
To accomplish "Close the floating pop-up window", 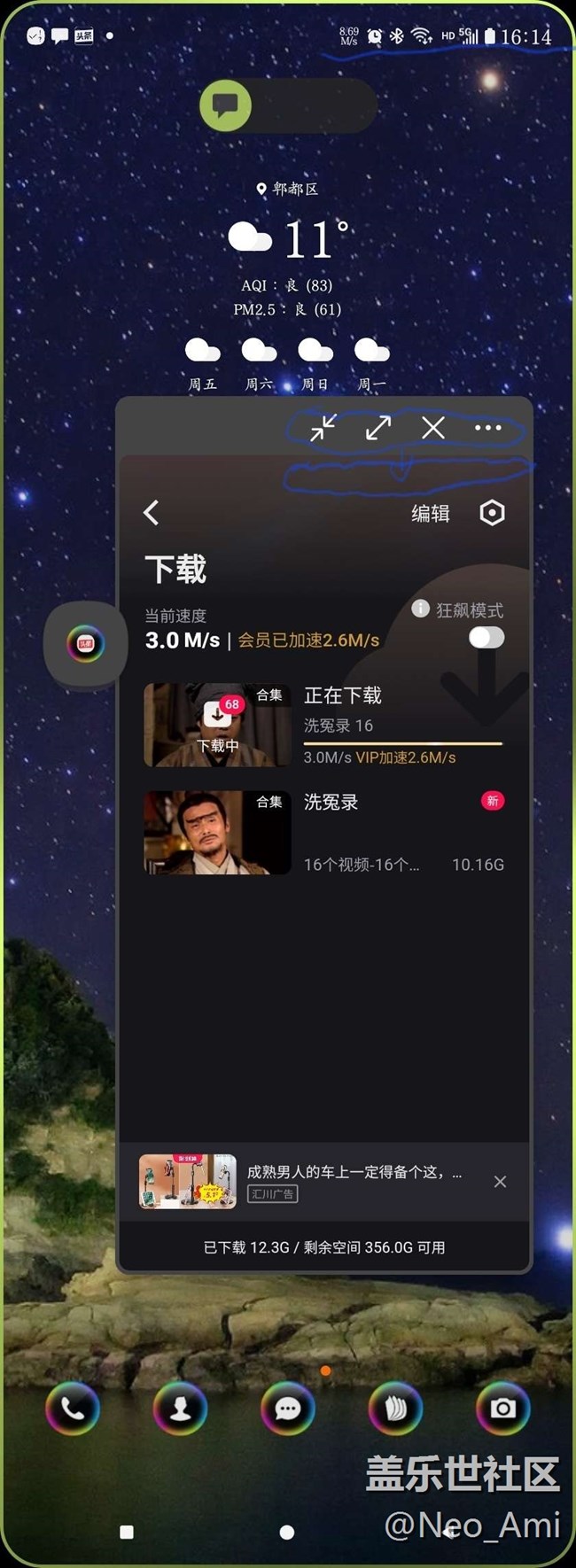I will point(433,428).
